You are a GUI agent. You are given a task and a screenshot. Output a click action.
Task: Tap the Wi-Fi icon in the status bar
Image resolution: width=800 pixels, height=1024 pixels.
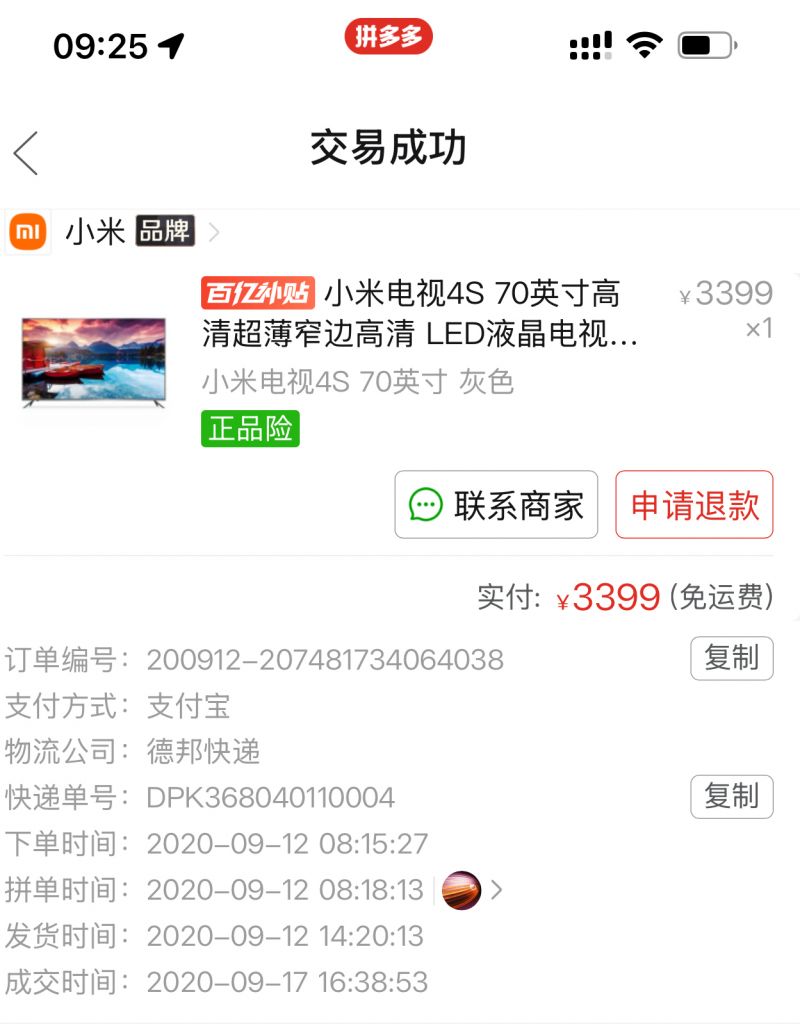click(x=645, y=40)
